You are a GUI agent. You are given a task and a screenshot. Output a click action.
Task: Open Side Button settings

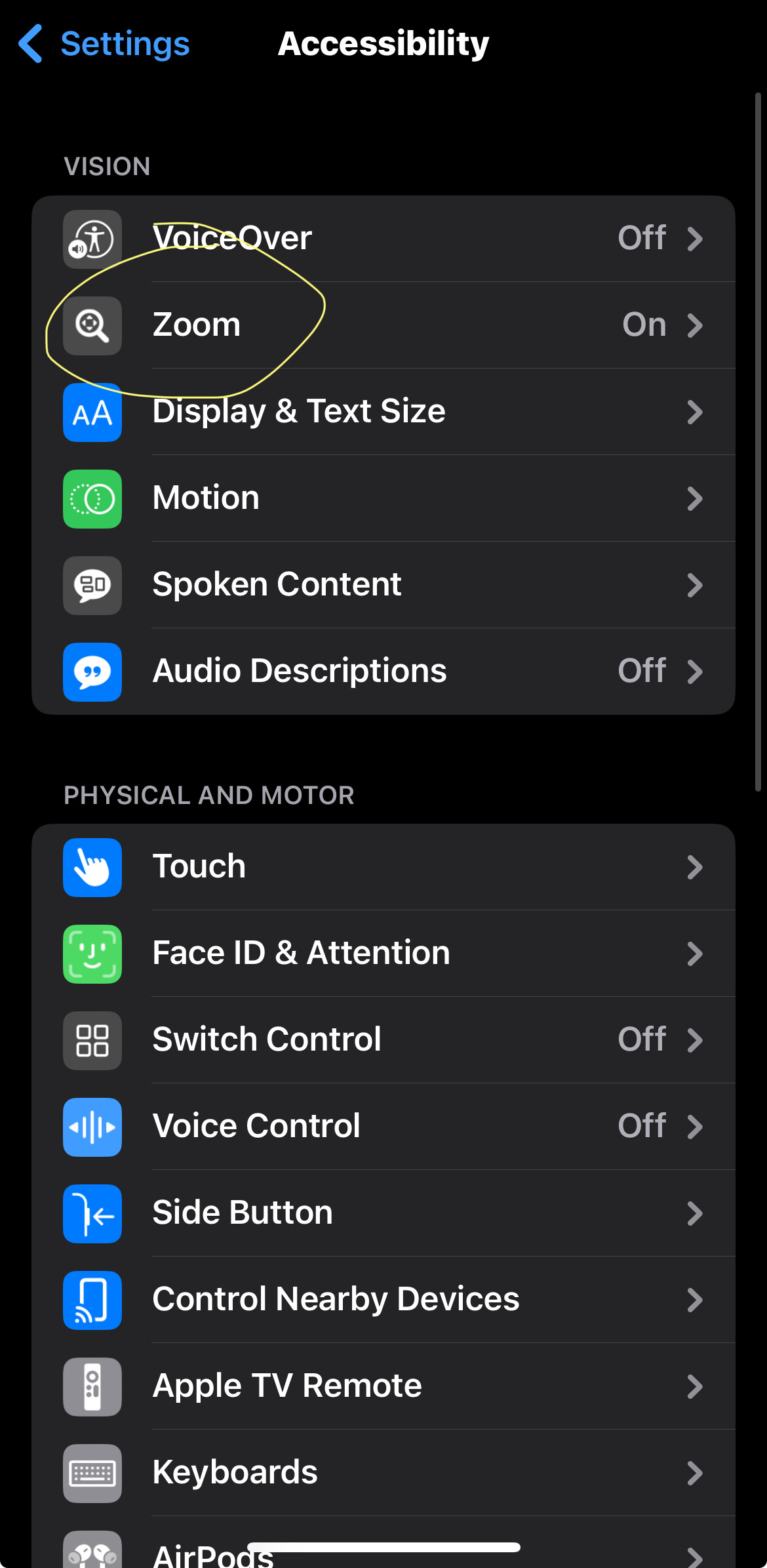coord(383,1213)
